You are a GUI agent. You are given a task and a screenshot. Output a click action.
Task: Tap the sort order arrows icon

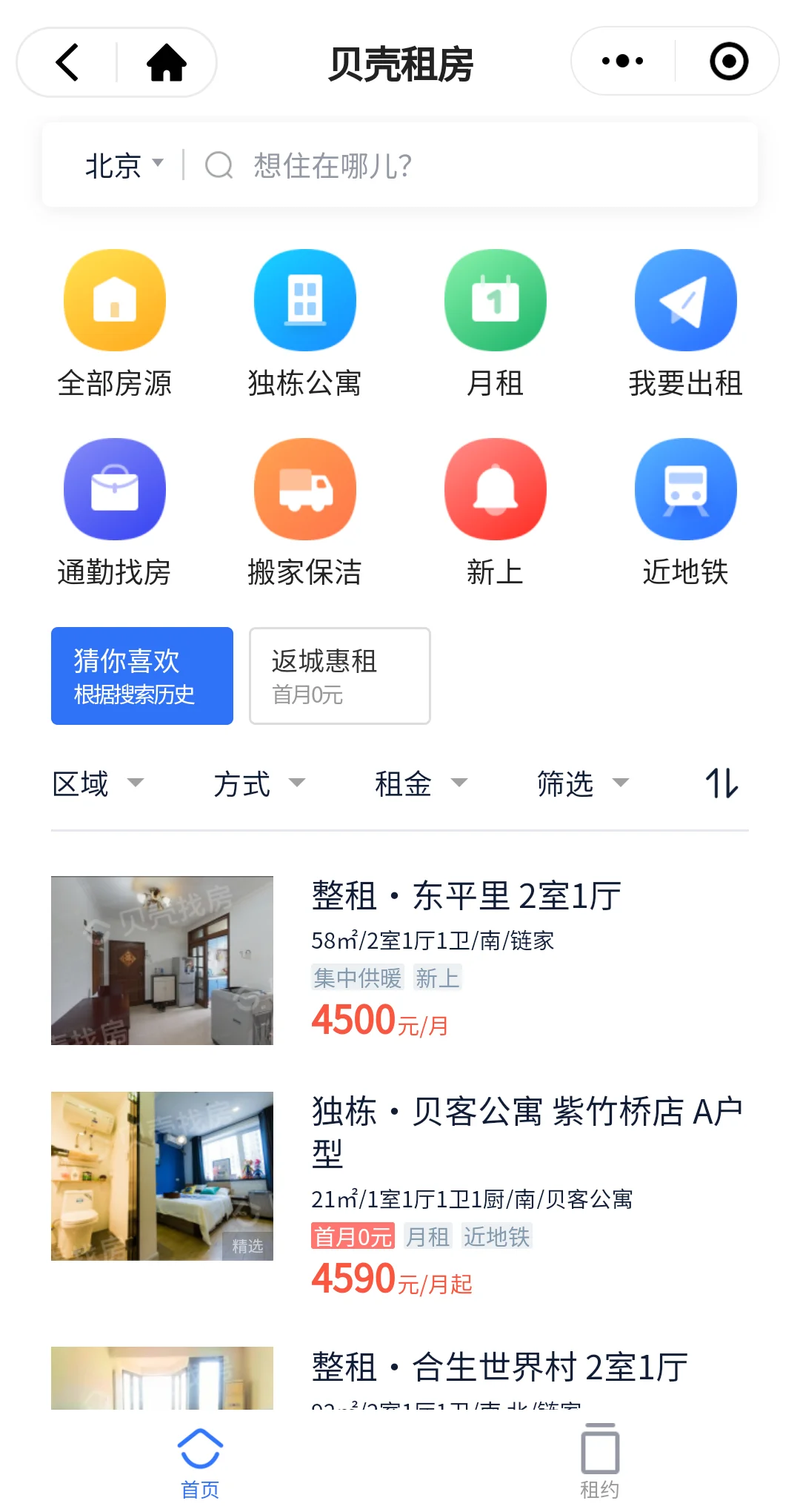click(x=721, y=783)
